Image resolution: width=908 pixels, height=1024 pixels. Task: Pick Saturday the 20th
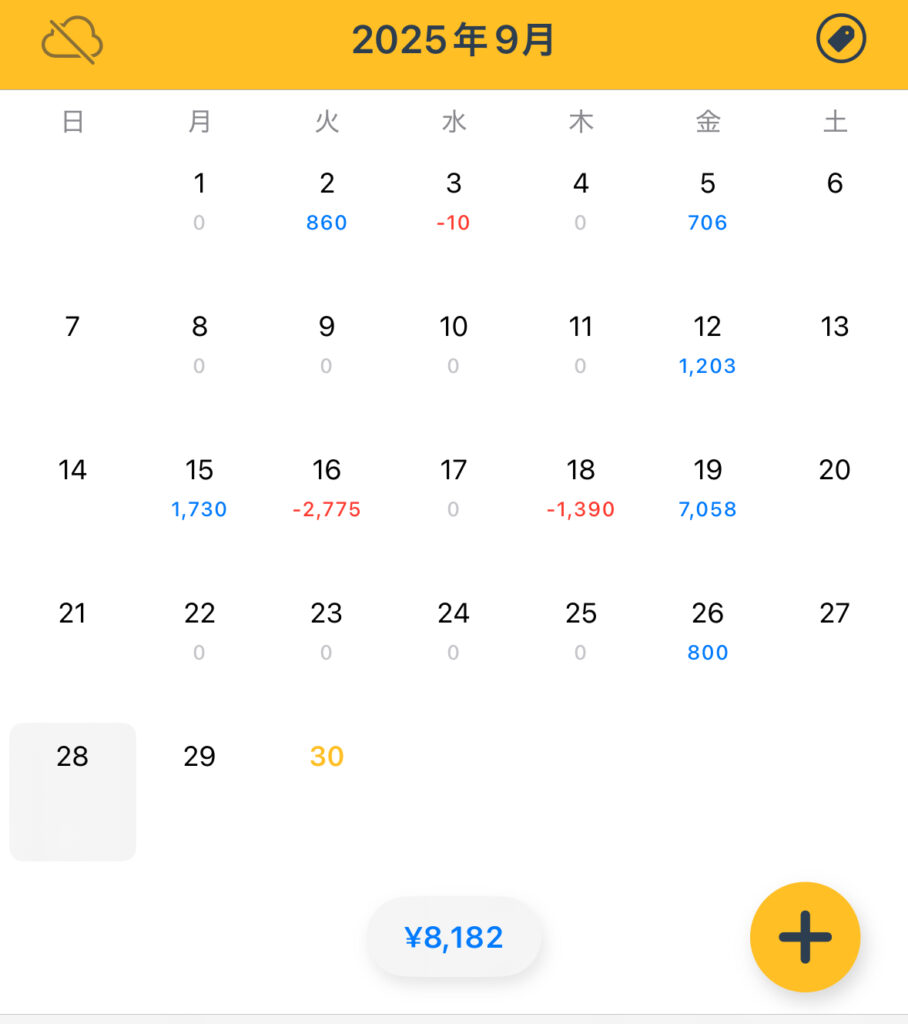click(x=835, y=471)
